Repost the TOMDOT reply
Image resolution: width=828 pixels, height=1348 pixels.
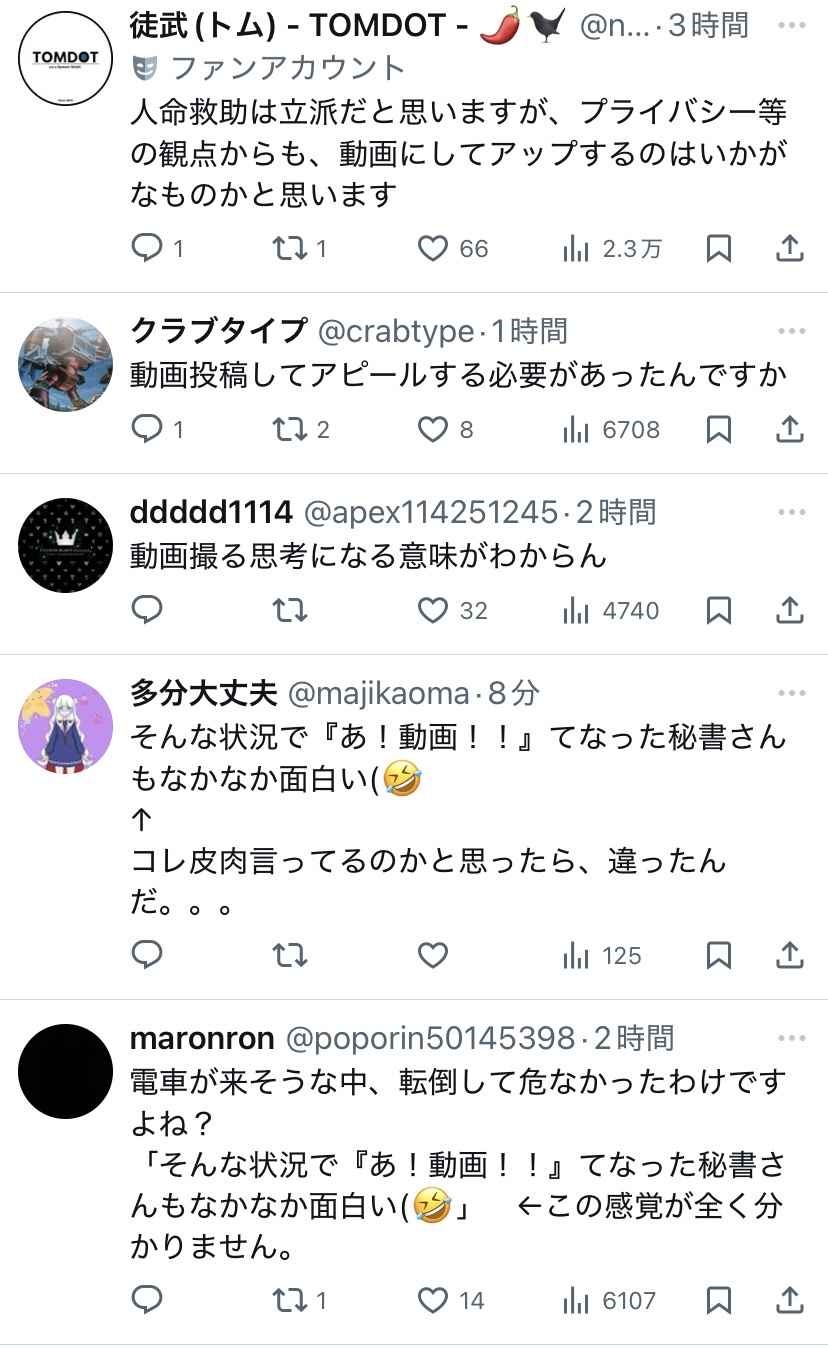click(x=290, y=248)
